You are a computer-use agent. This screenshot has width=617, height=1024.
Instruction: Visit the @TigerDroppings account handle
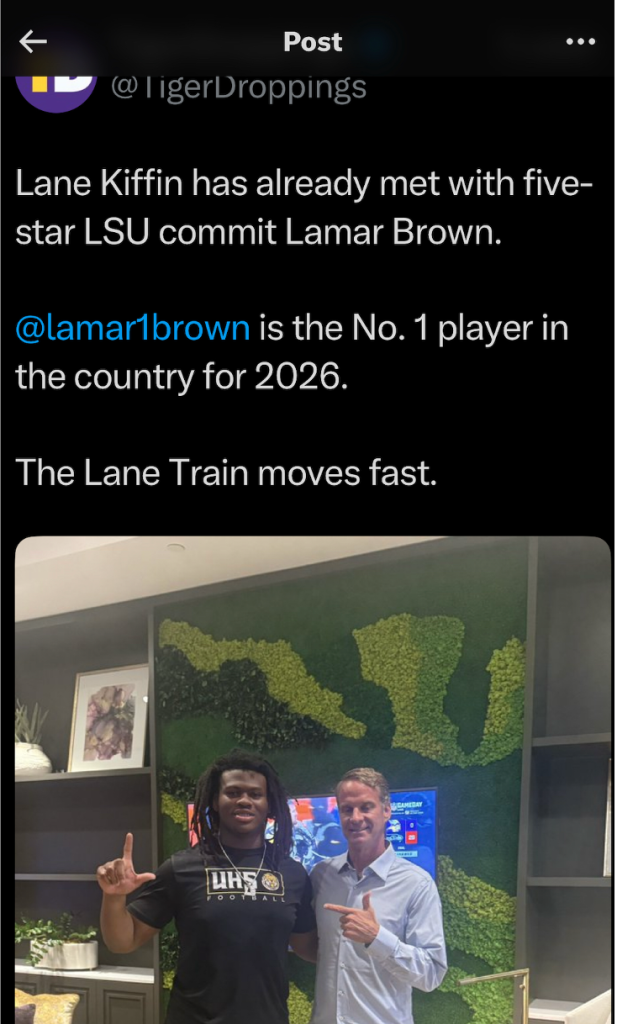(x=238, y=88)
